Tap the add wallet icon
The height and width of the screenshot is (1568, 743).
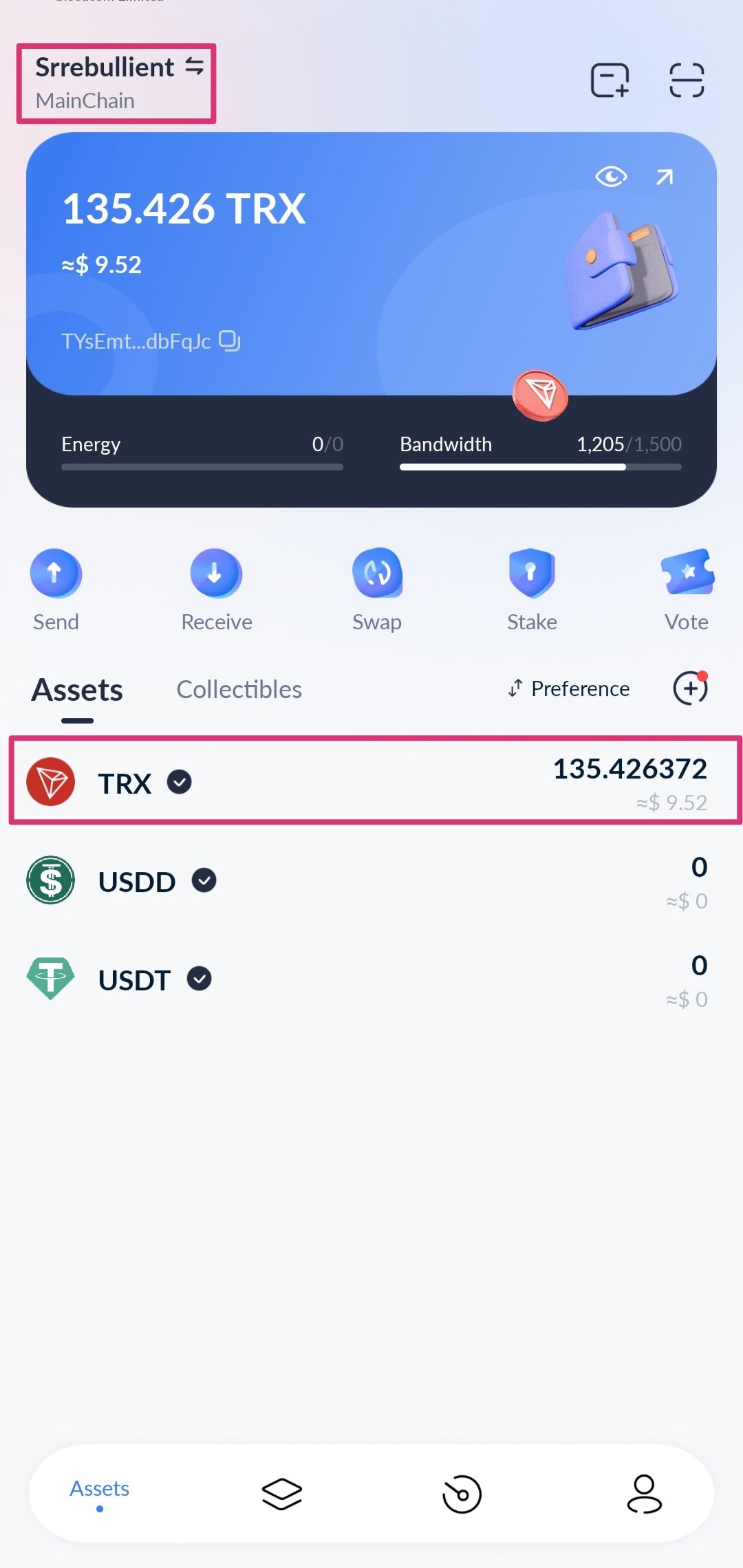[610, 80]
